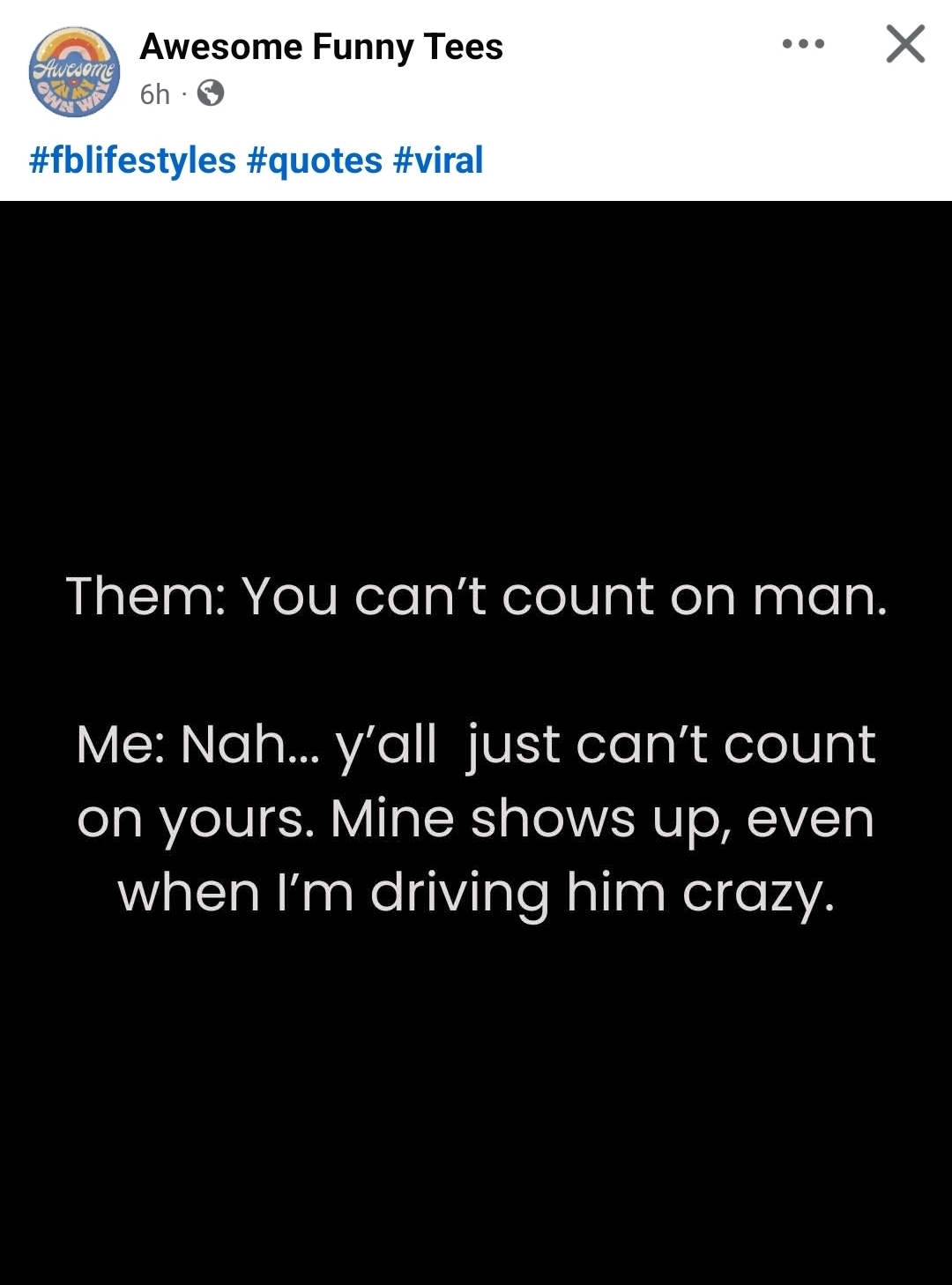This screenshot has height=1285, width=952.
Task: Browse the #quotes hashtag
Action: pyautogui.click(x=315, y=160)
